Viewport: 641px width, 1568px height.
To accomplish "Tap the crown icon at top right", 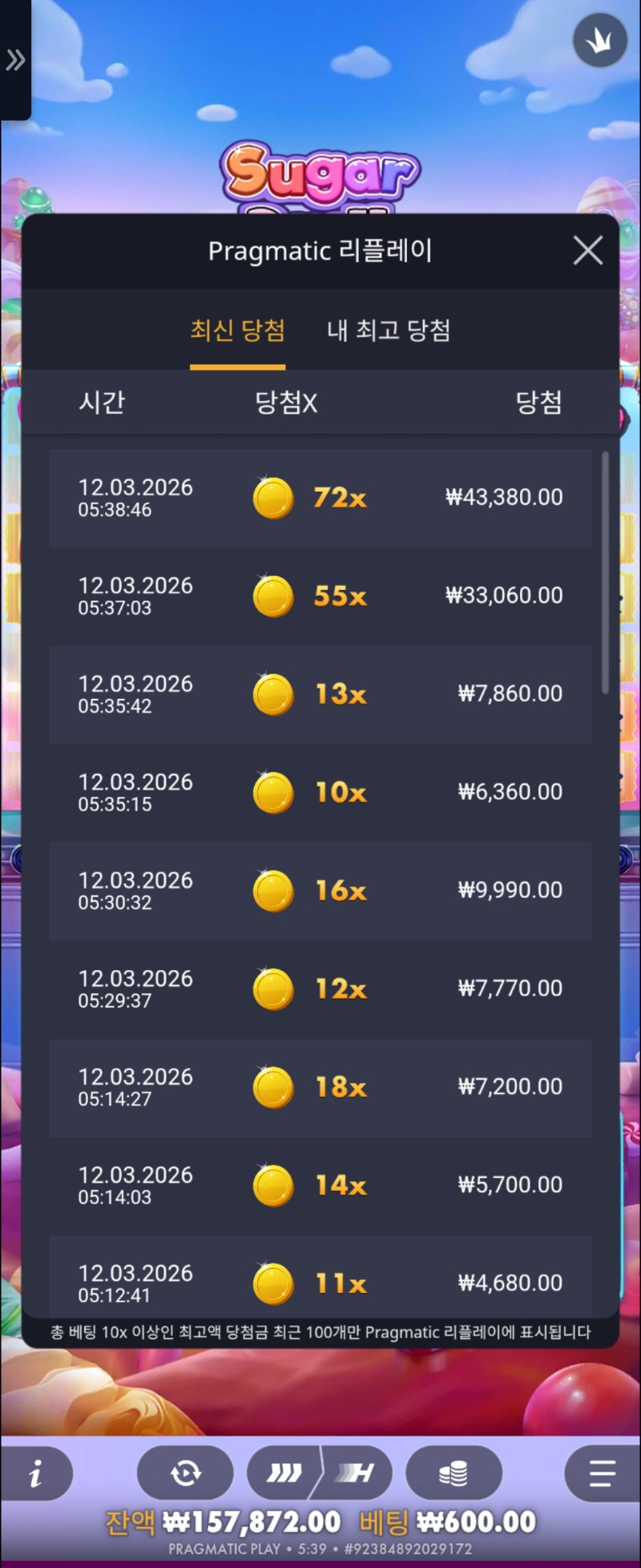I will (599, 40).
